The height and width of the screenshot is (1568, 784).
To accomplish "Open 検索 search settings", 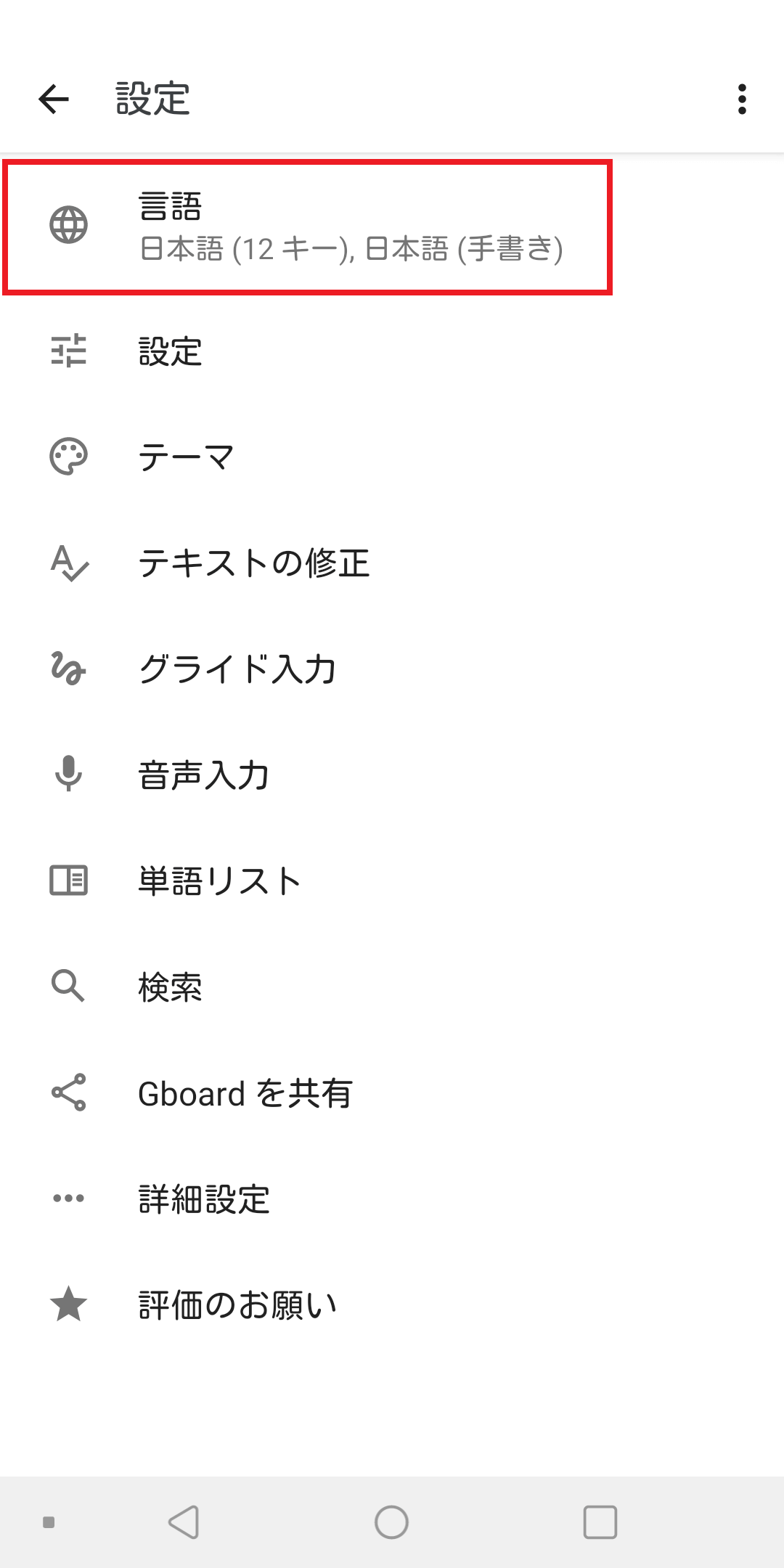I will pos(392,987).
